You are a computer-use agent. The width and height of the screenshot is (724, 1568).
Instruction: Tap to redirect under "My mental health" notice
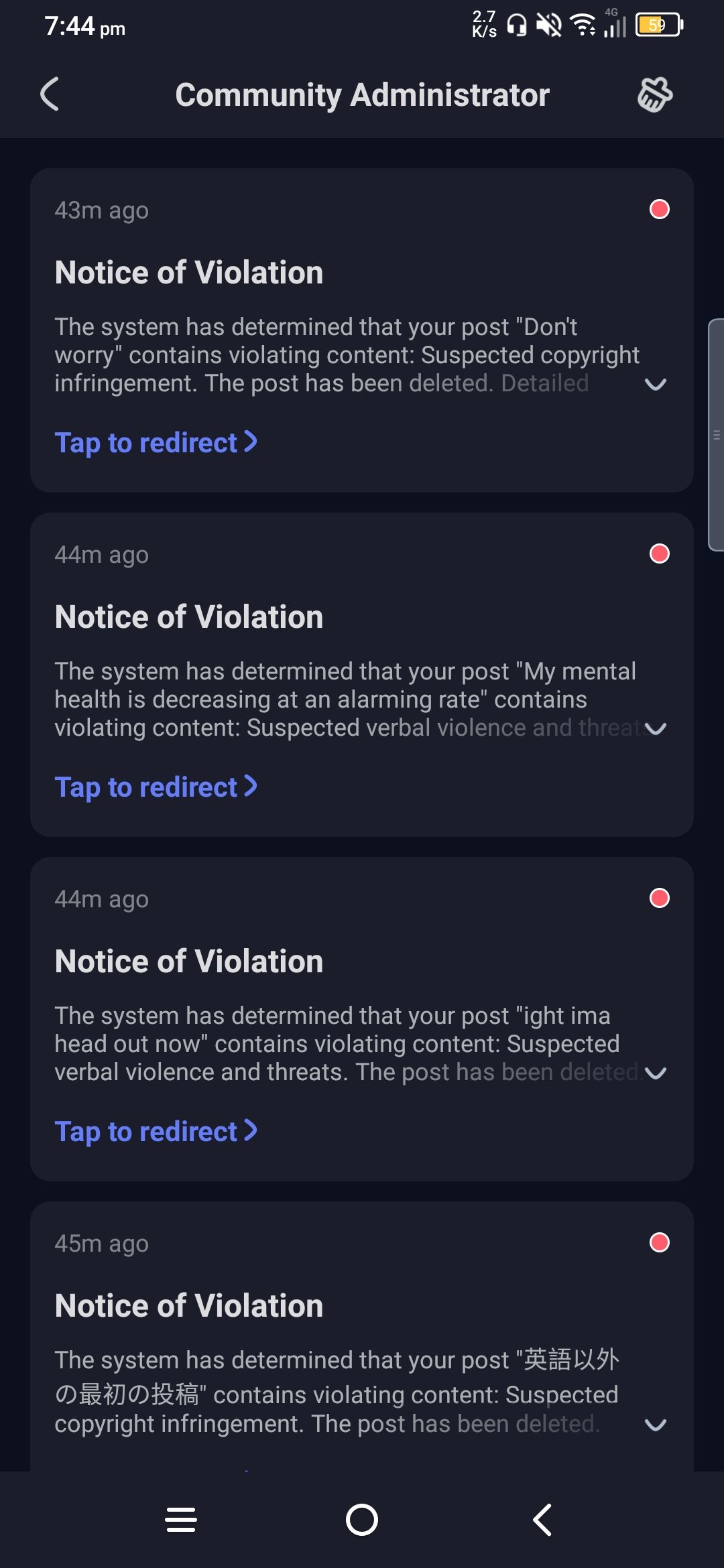(x=156, y=787)
